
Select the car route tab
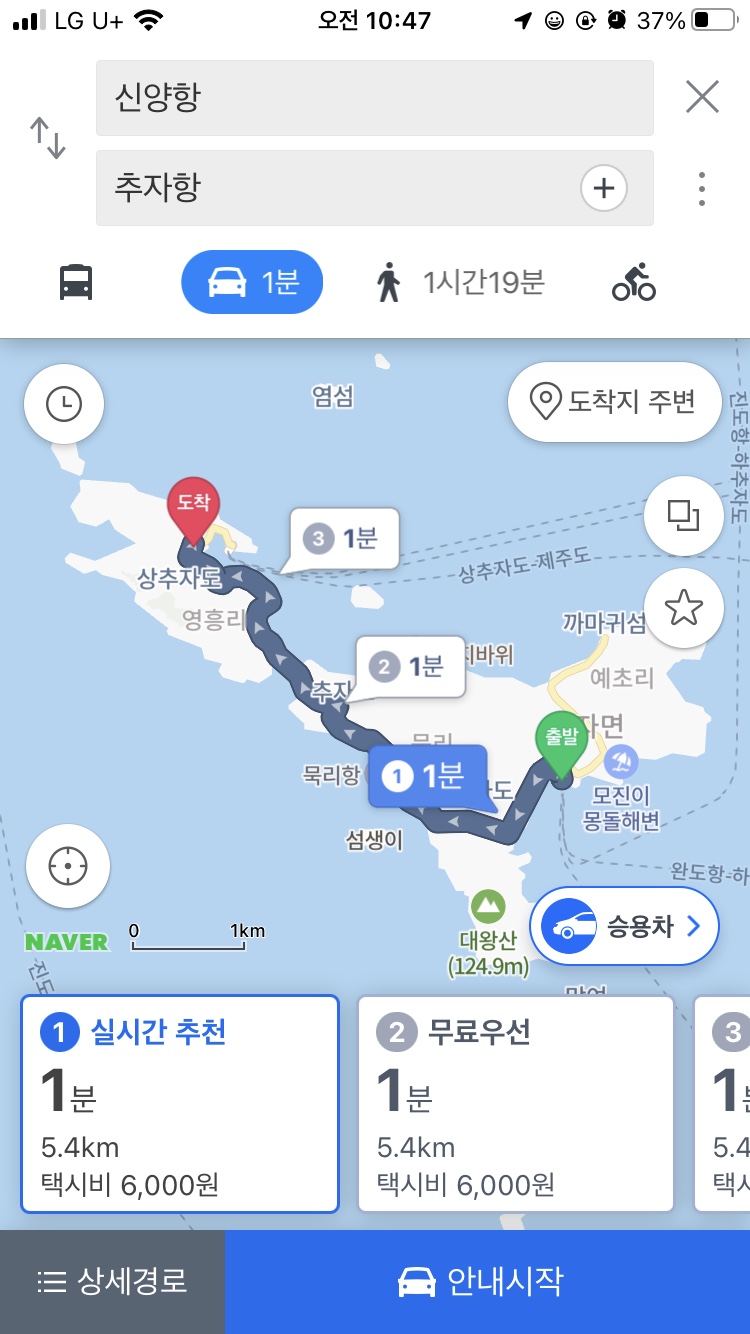click(x=252, y=283)
